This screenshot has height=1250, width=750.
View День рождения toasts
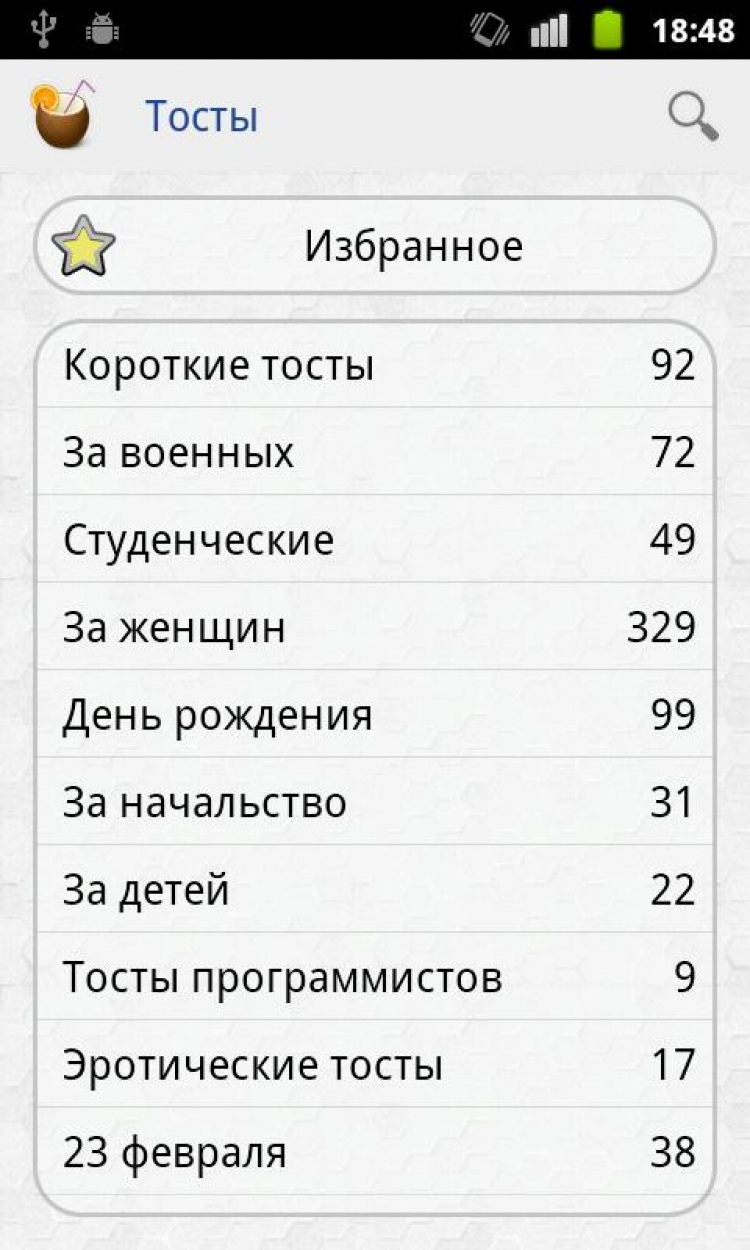375,715
